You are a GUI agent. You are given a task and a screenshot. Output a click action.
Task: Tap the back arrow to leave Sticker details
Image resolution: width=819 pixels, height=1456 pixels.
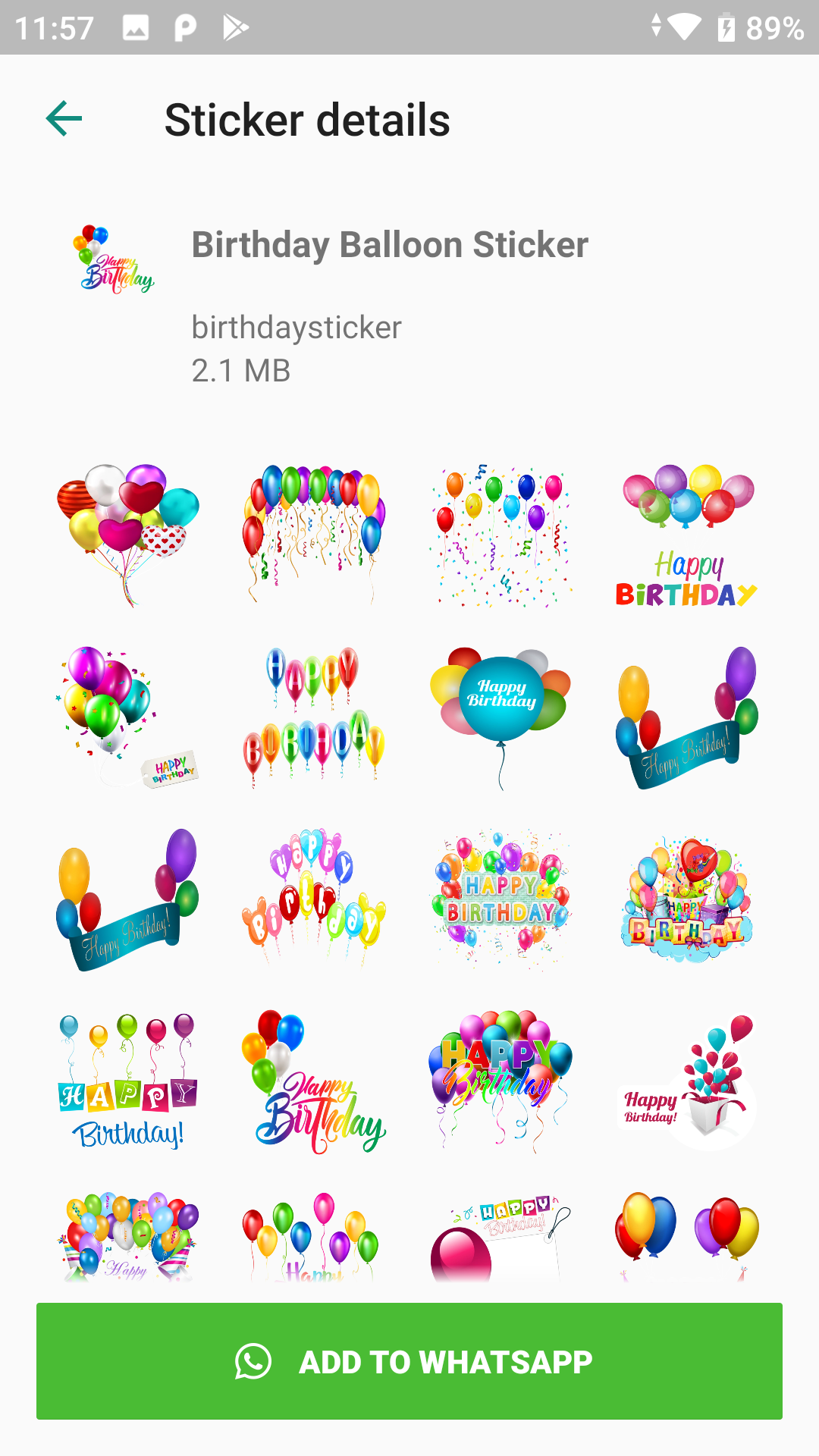64,118
